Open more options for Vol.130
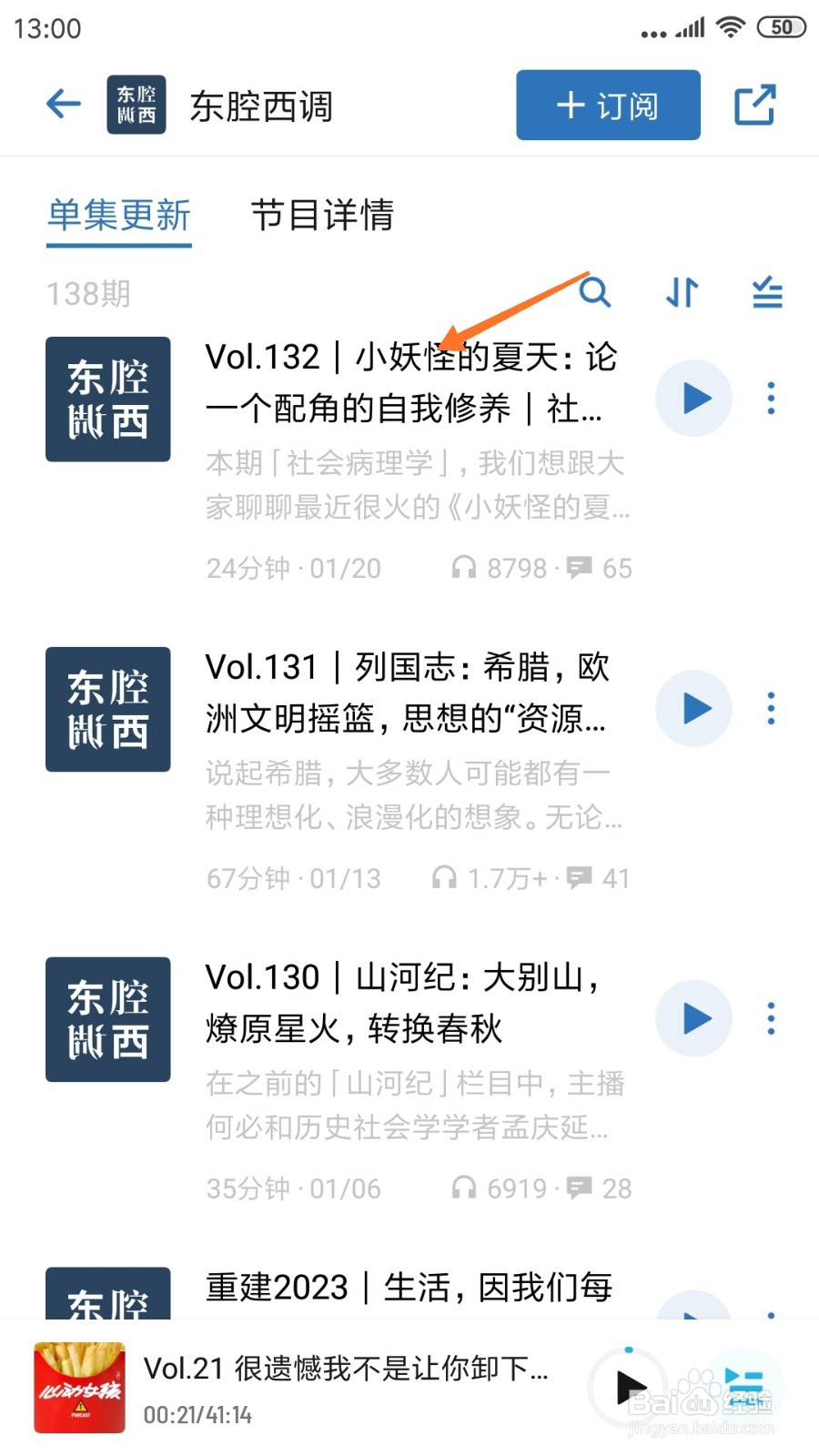Screen dimensions: 819x1456 [x=771, y=1018]
